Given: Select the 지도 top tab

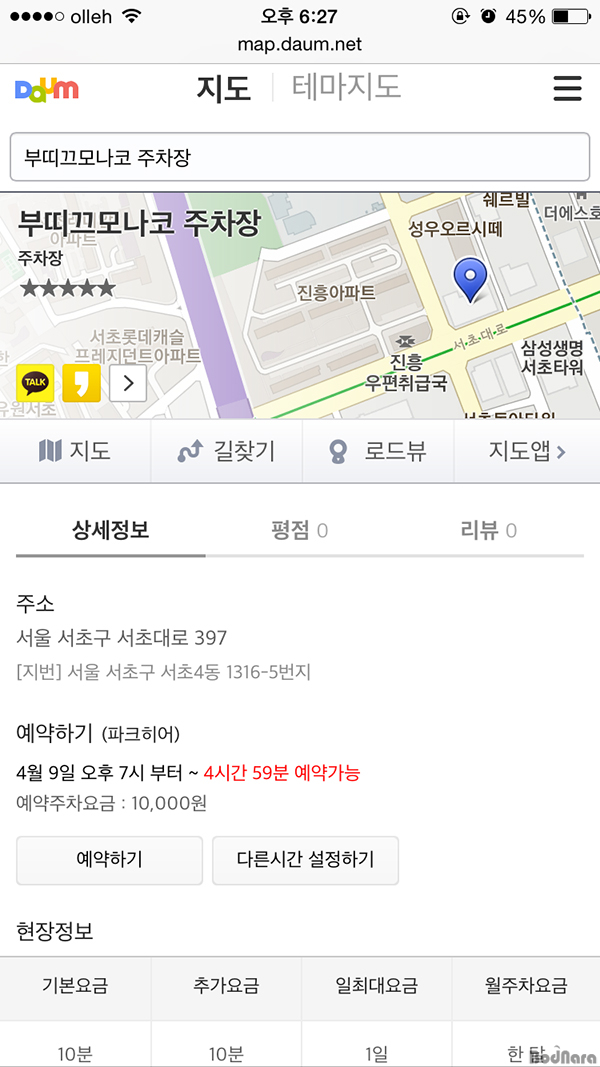Looking at the screenshot, I should (223, 89).
